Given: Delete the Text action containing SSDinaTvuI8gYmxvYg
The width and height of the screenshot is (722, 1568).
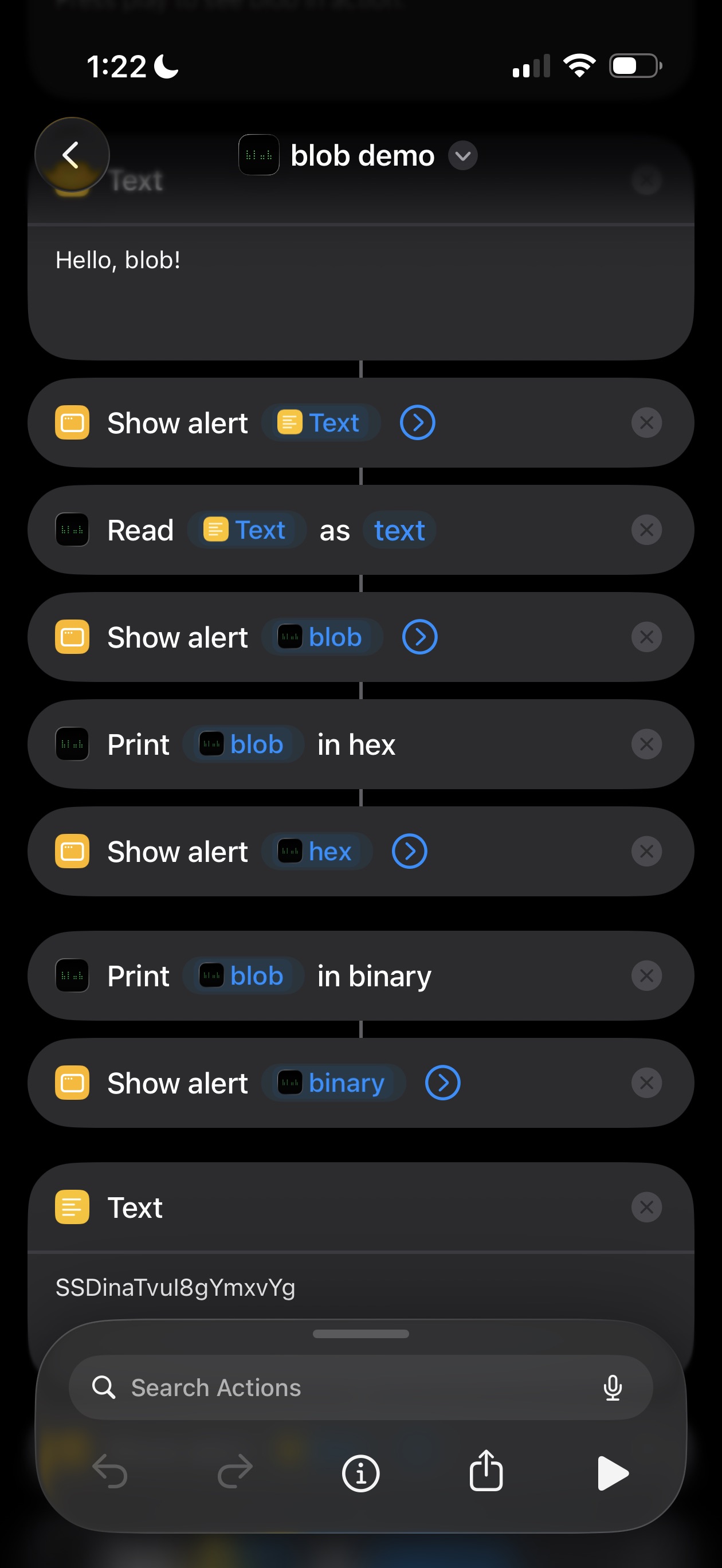Looking at the screenshot, I should tap(646, 1207).
